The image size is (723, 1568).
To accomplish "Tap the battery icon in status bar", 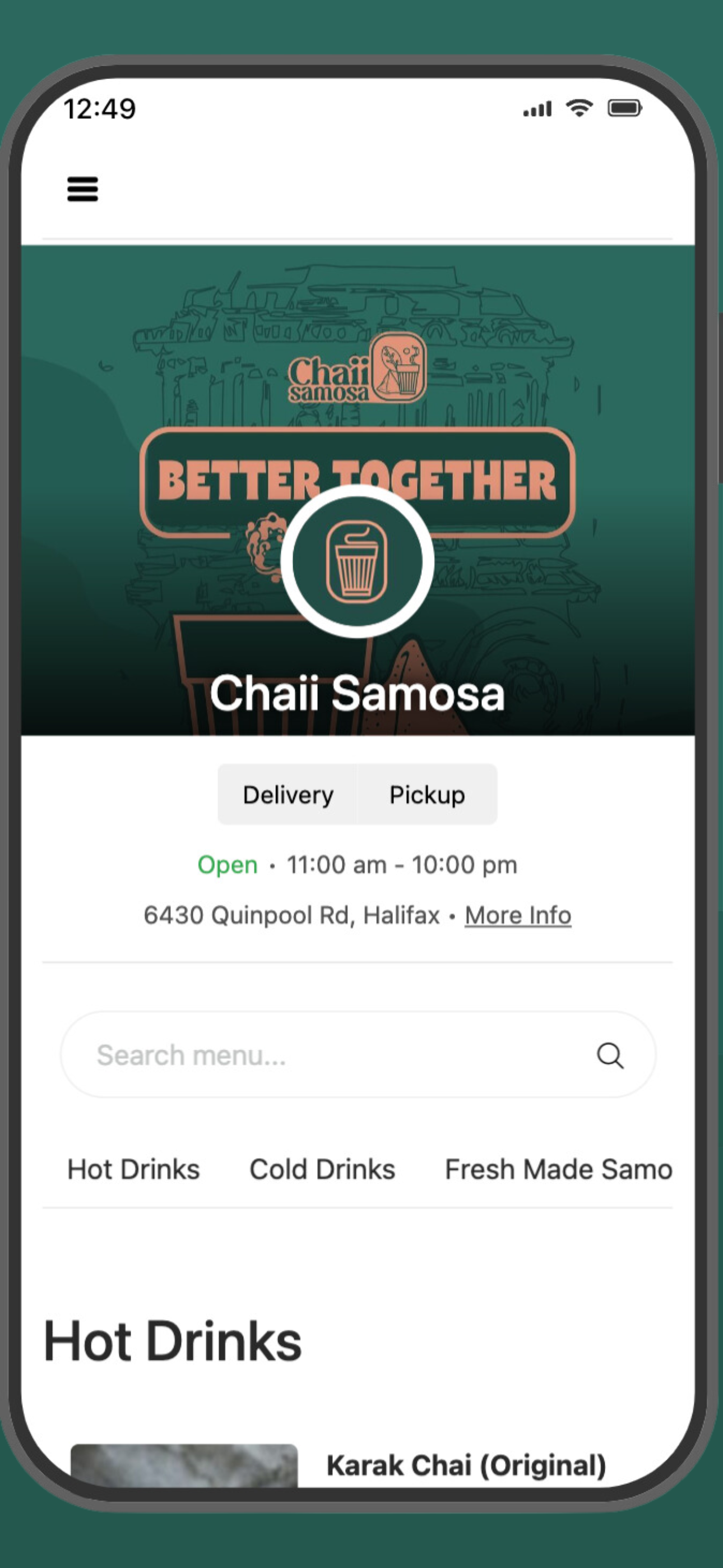I will click(x=625, y=108).
